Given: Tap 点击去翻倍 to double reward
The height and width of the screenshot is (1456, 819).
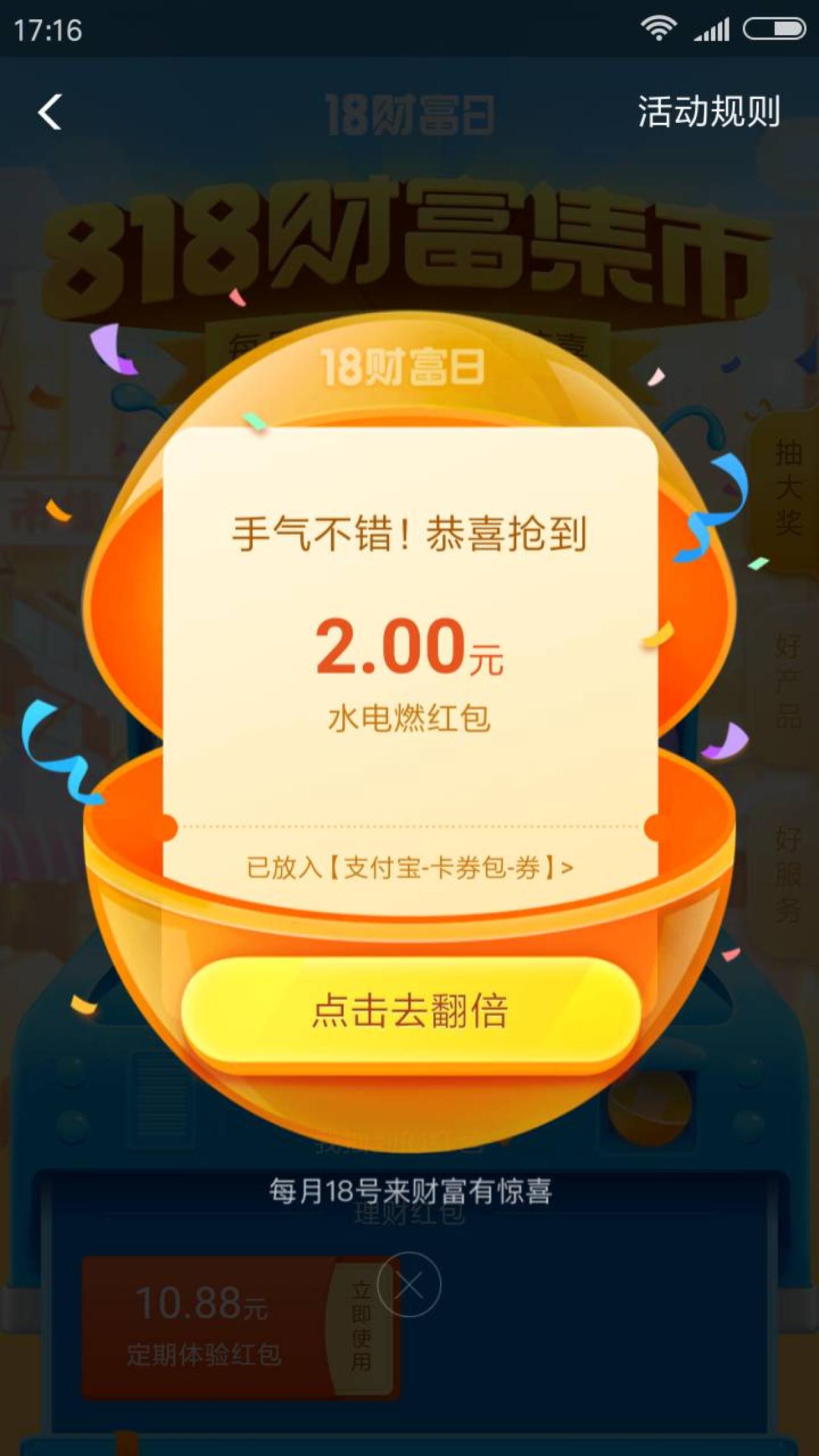Looking at the screenshot, I should click(x=409, y=1011).
